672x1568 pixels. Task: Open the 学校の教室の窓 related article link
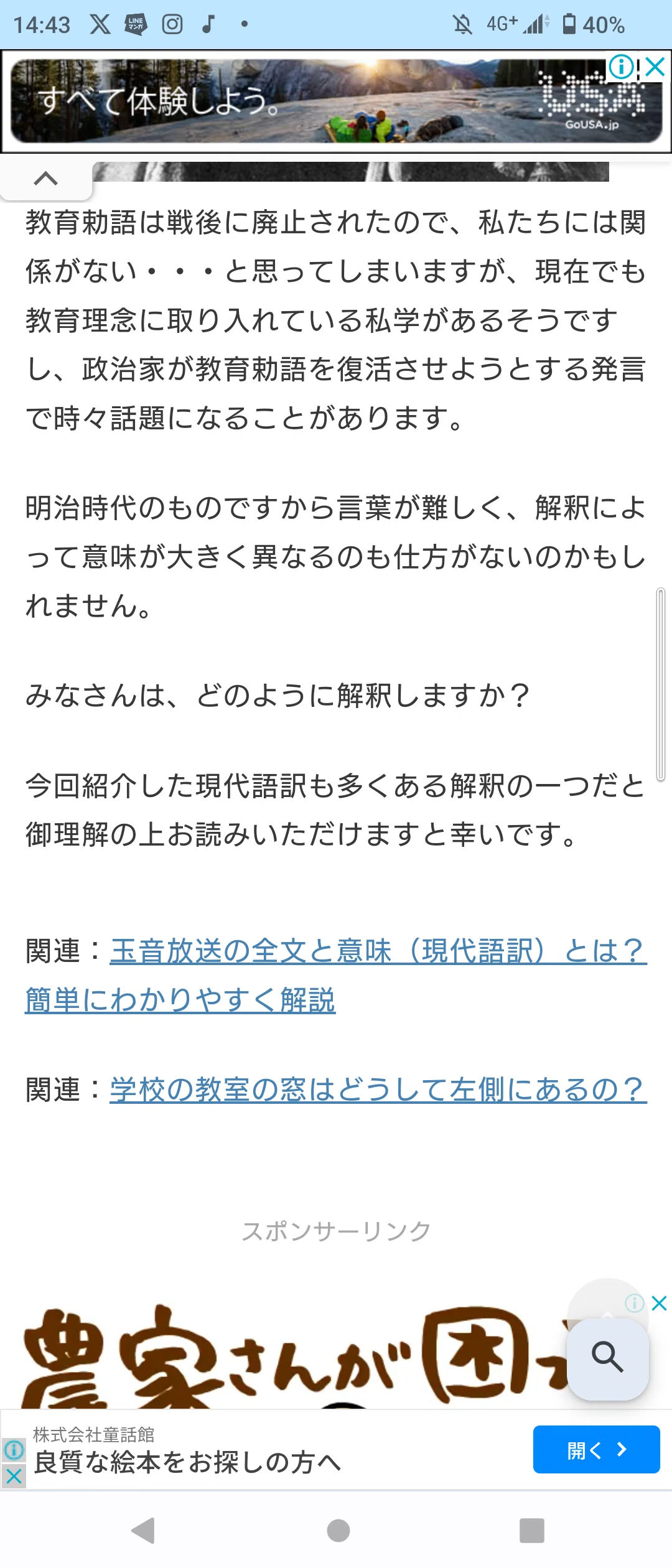378,1090
